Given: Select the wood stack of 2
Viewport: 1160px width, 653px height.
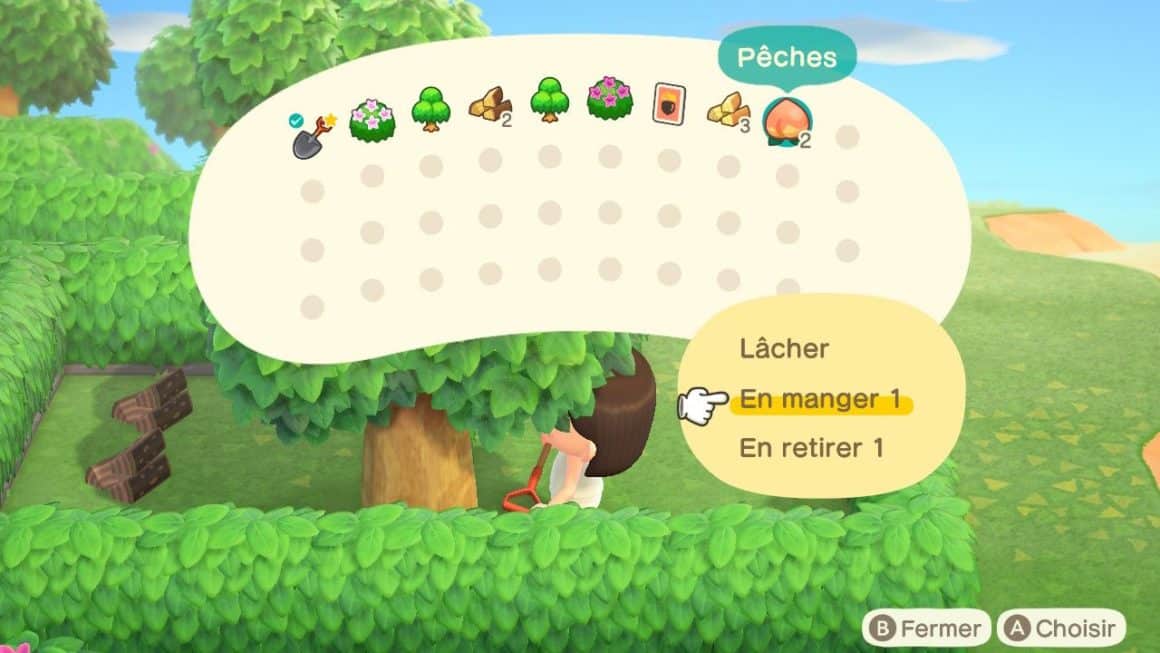Looking at the screenshot, I should (x=490, y=103).
